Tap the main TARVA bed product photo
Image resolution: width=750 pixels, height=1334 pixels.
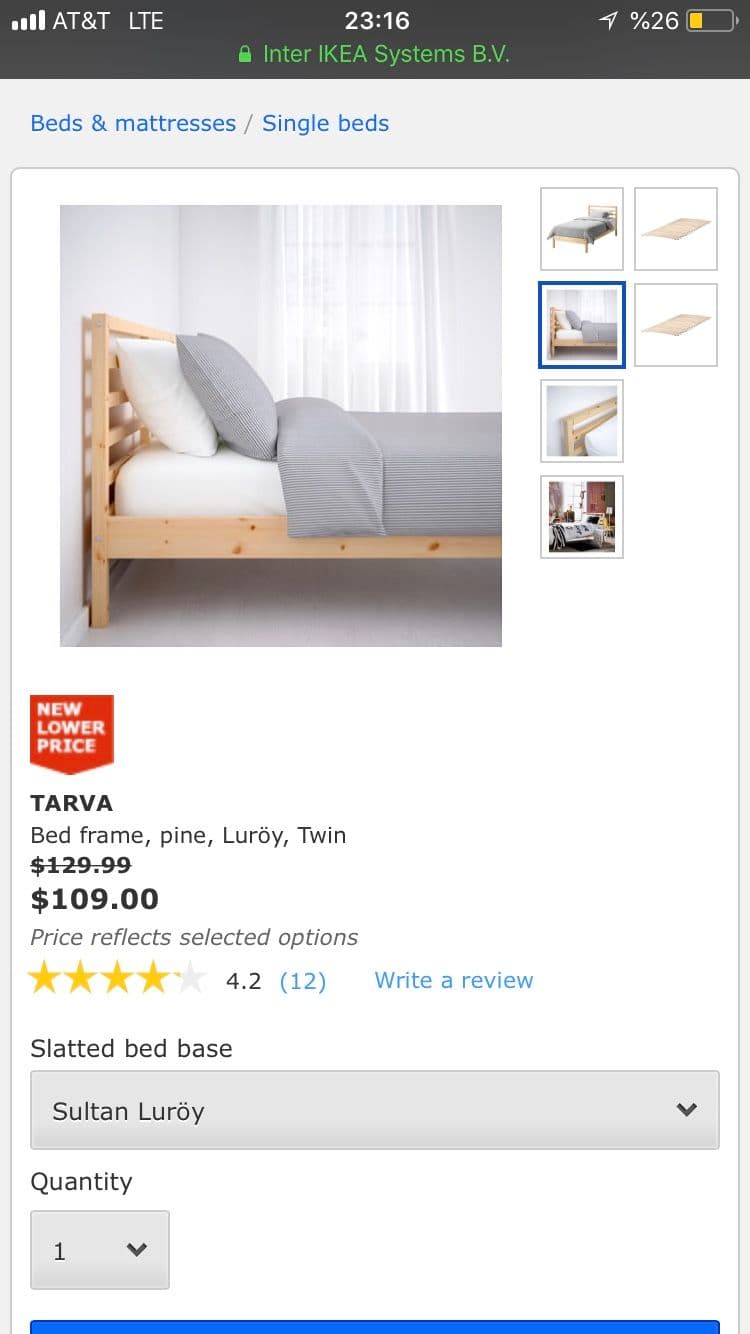pyautogui.click(x=281, y=426)
